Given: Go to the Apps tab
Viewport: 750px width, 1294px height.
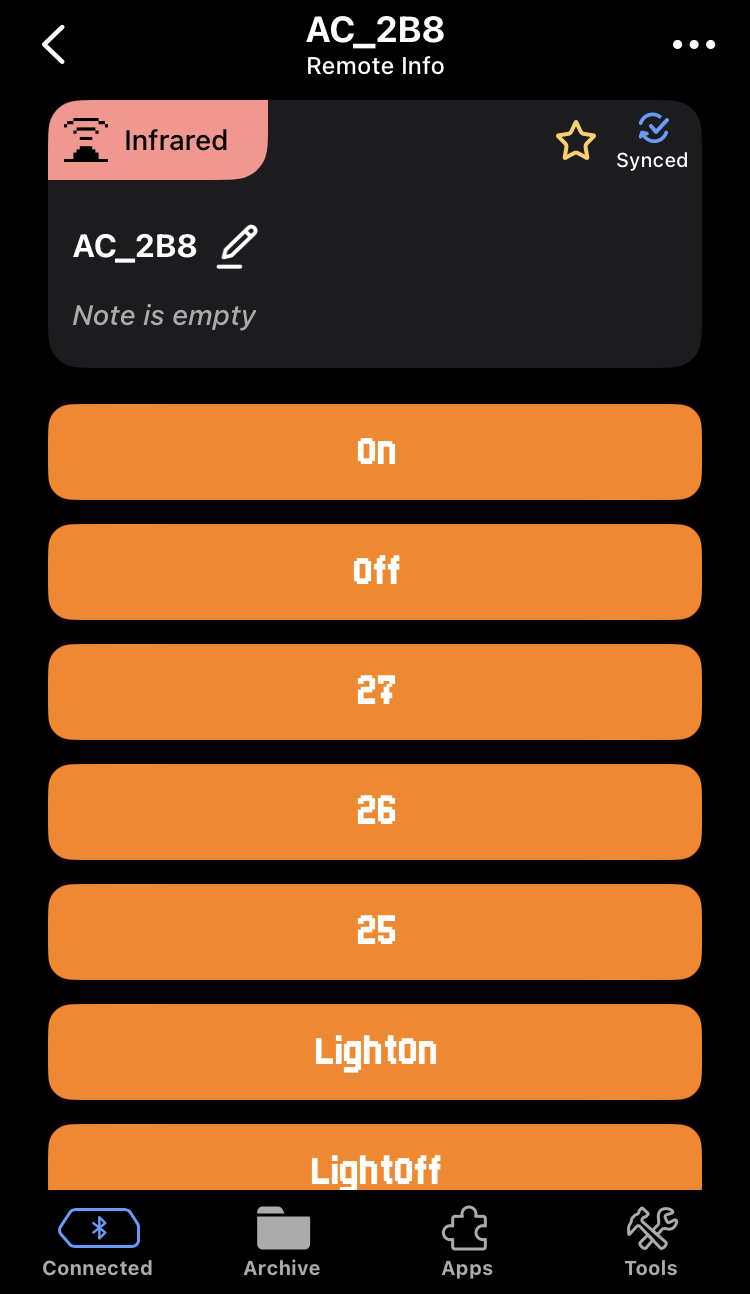Looking at the screenshot, I should (467, 1242).
